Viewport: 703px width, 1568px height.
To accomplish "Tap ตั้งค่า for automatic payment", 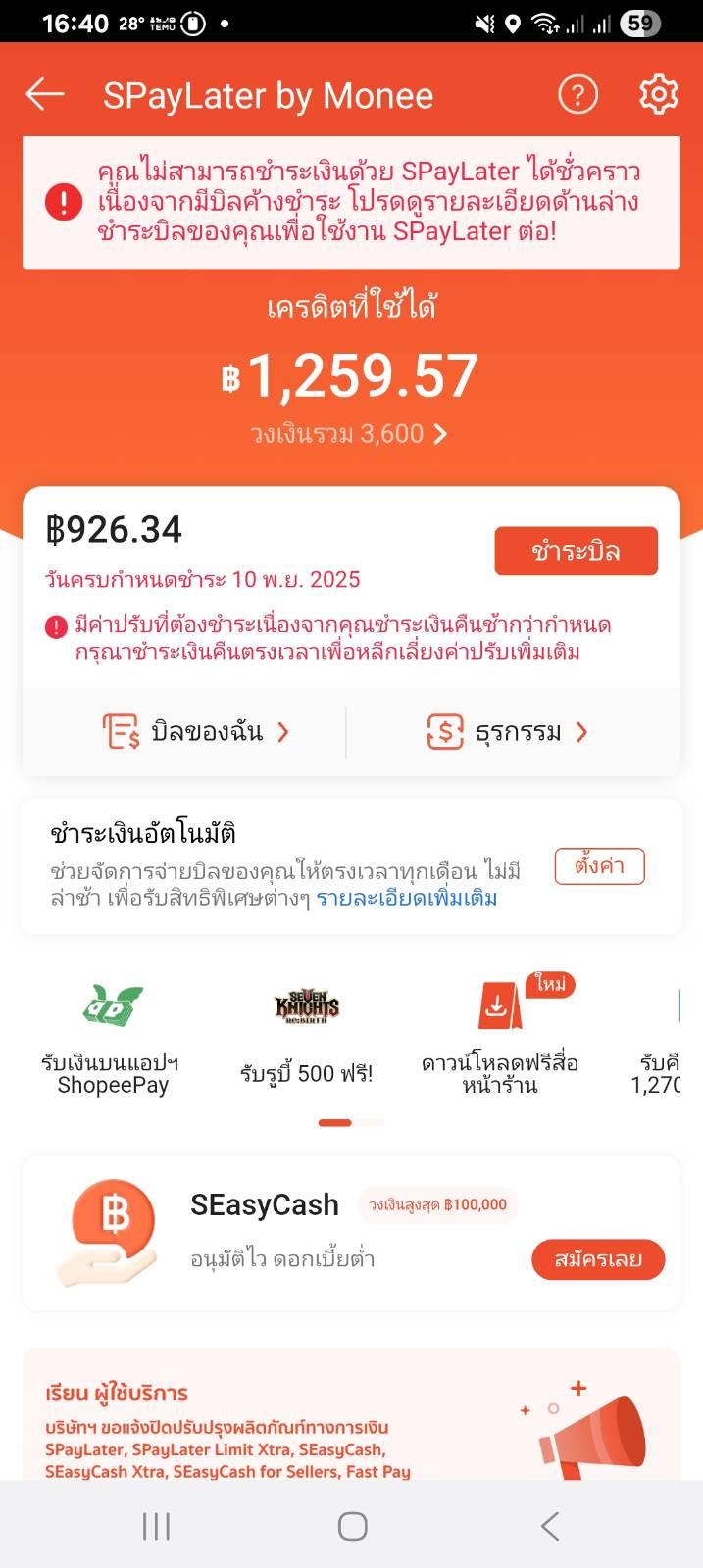I will point(599,866).
